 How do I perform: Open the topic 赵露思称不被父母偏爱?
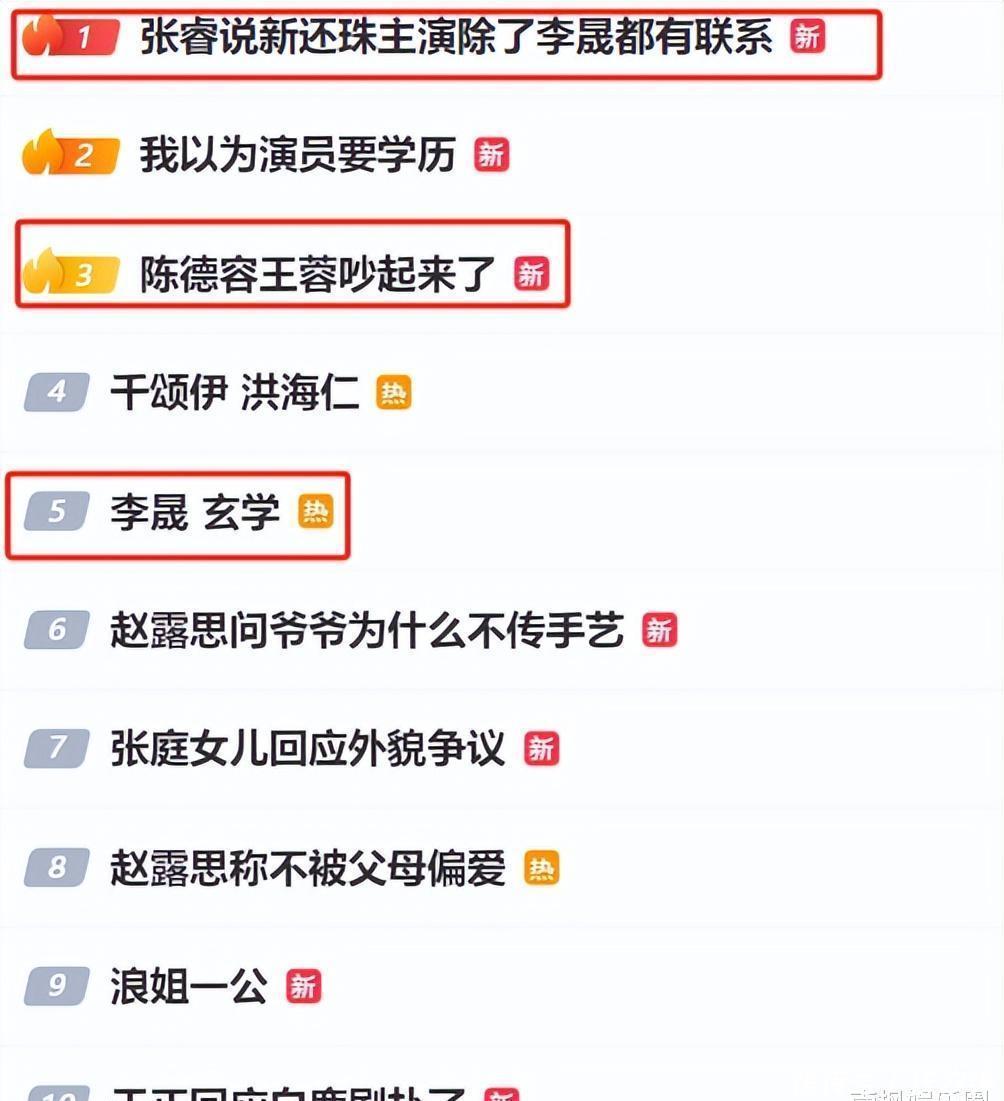coord(308,868)
